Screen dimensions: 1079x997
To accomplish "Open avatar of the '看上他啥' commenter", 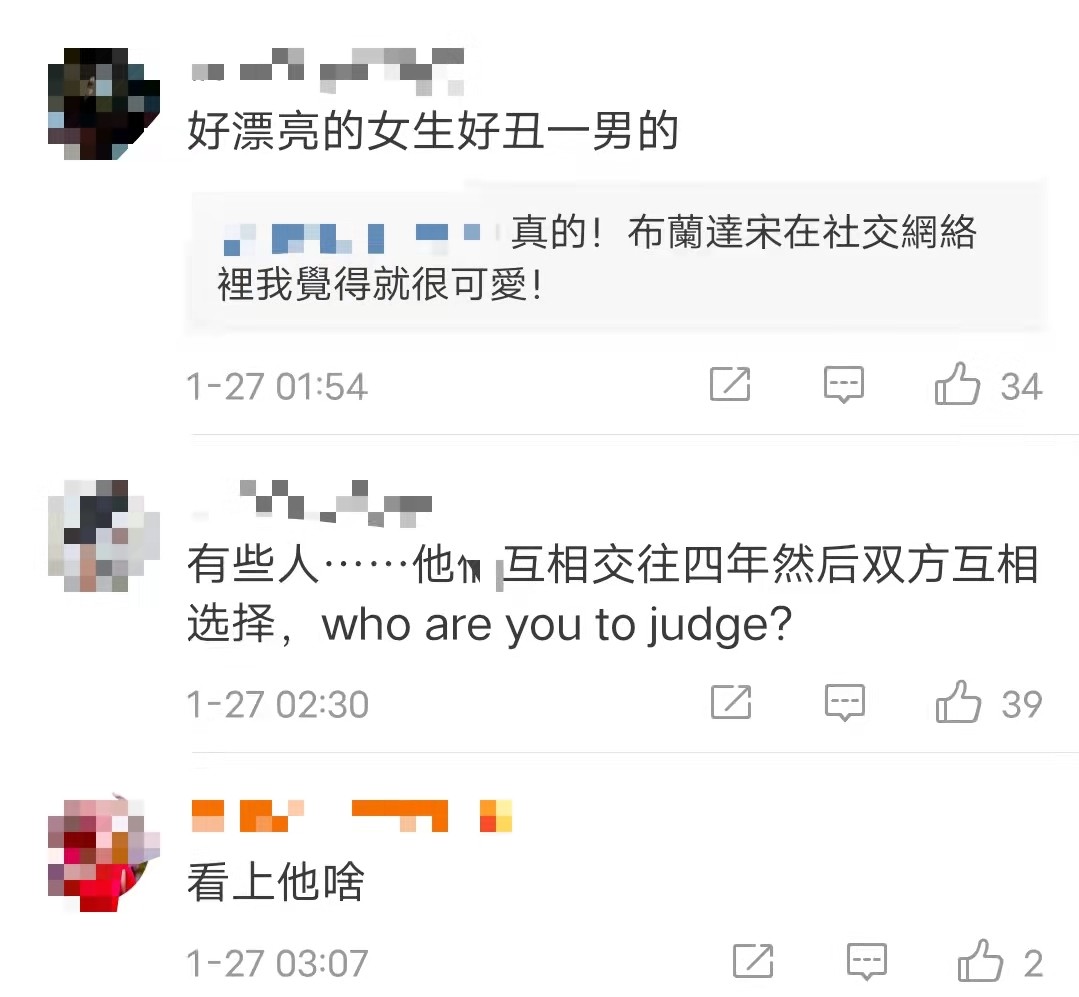I will tap(104, 854).
